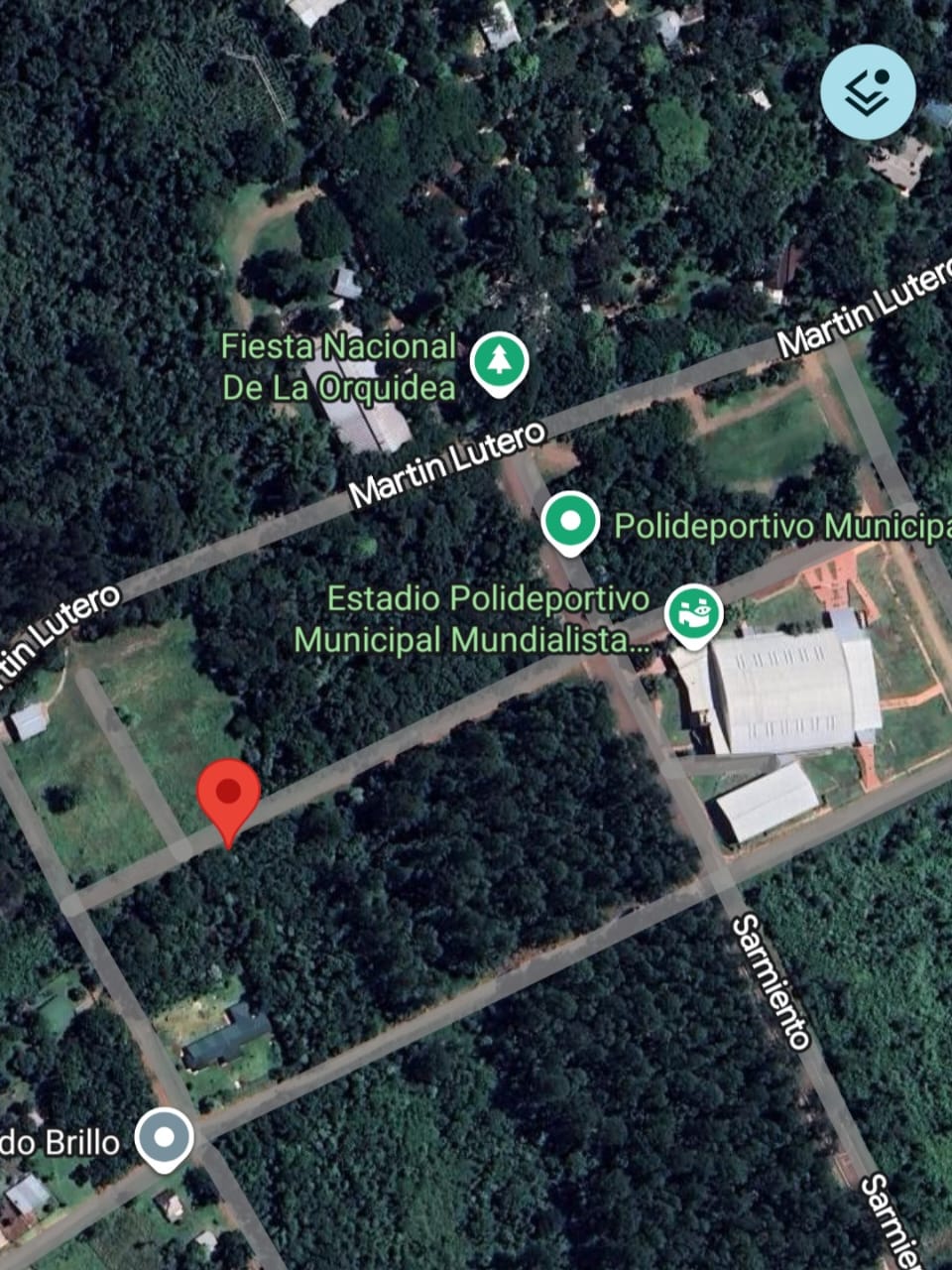The width and height of the screenshot is (952, 1270).
Task: Open the map layers button
Action: coord(867,91)
